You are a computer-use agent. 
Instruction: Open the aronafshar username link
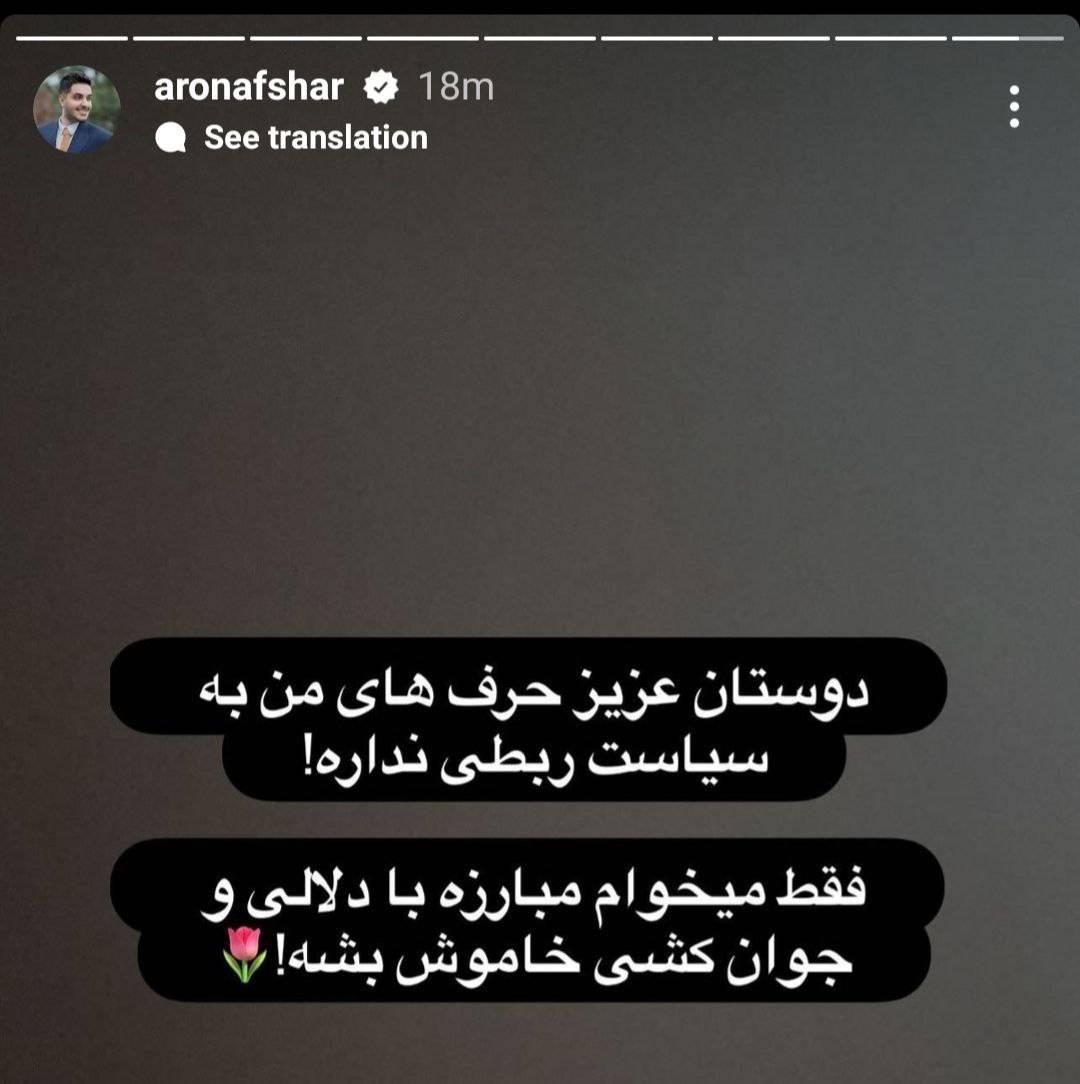click(248, 88)
